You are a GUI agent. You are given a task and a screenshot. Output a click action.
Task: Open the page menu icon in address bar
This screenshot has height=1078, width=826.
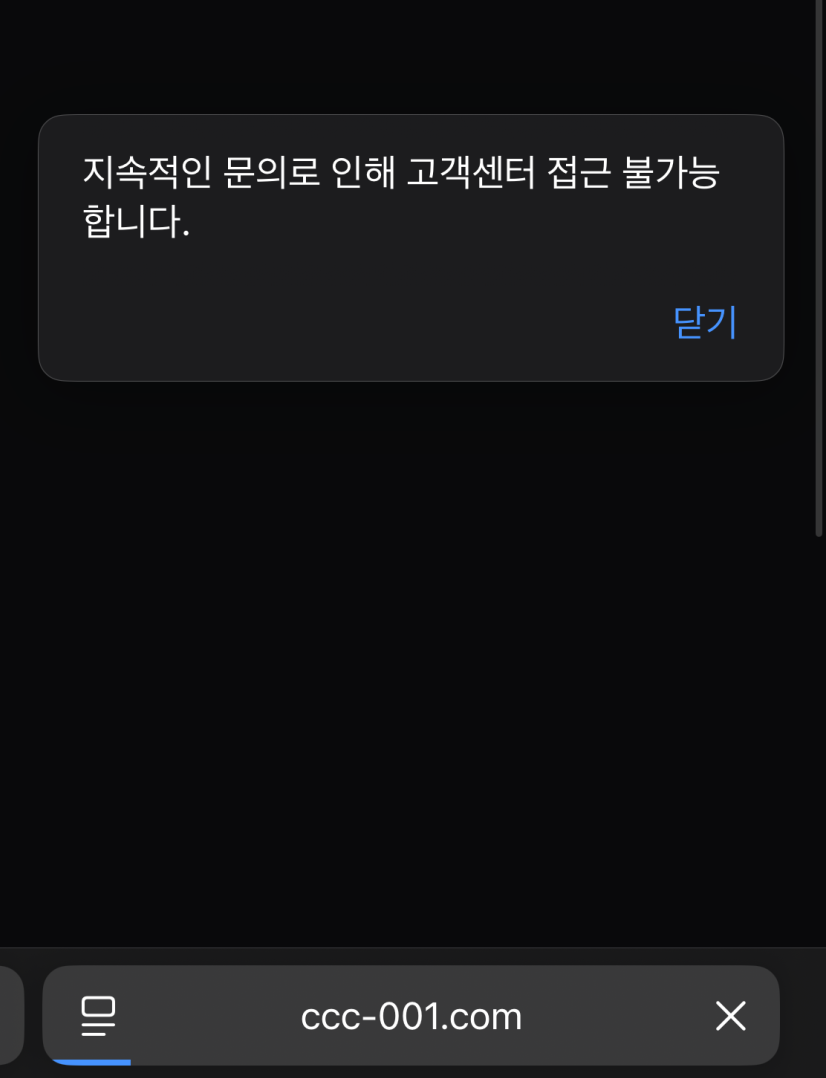[98, 1016]
